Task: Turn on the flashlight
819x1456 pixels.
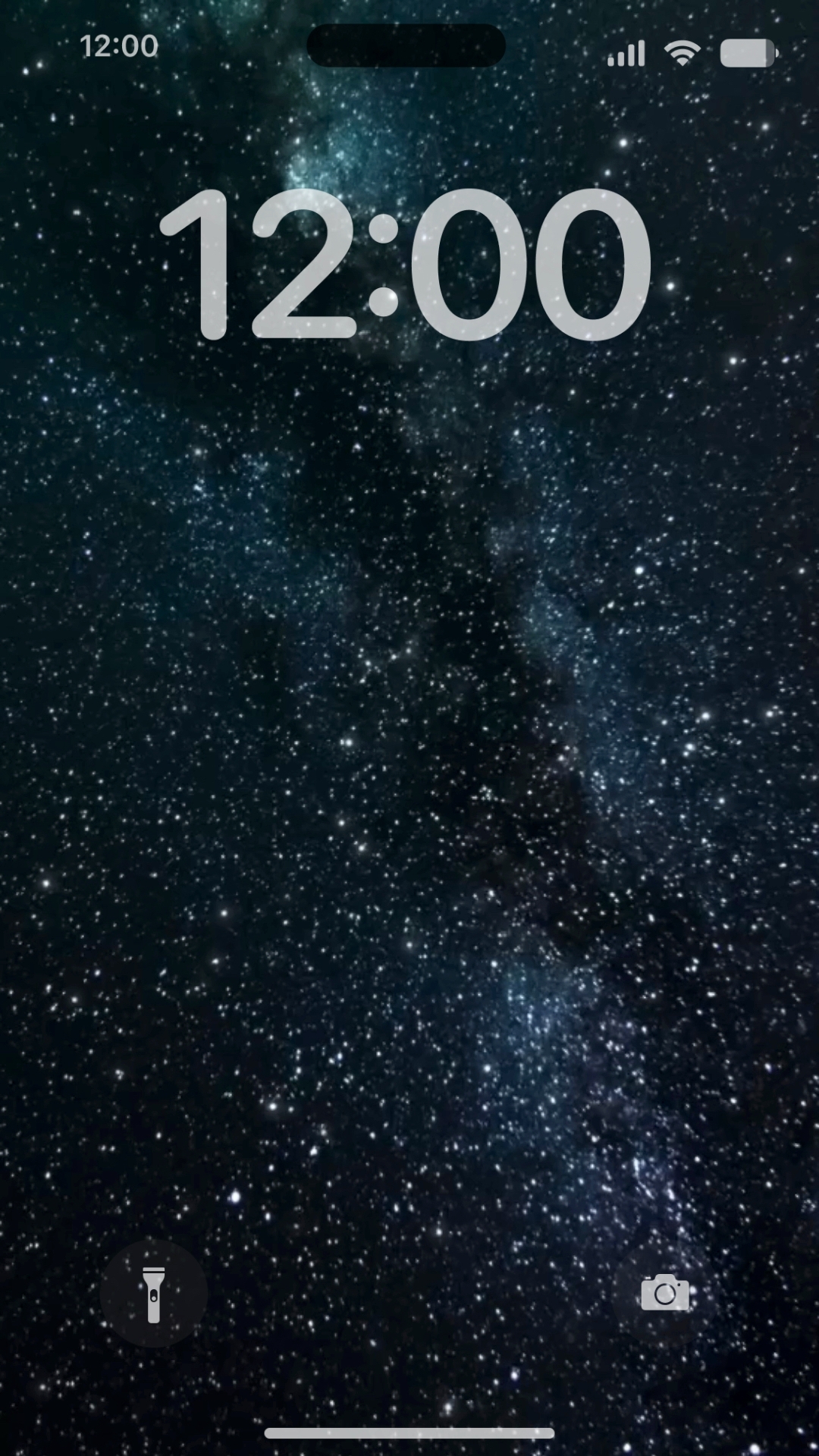Action: pyautogui.click(x=154, y=1294)
